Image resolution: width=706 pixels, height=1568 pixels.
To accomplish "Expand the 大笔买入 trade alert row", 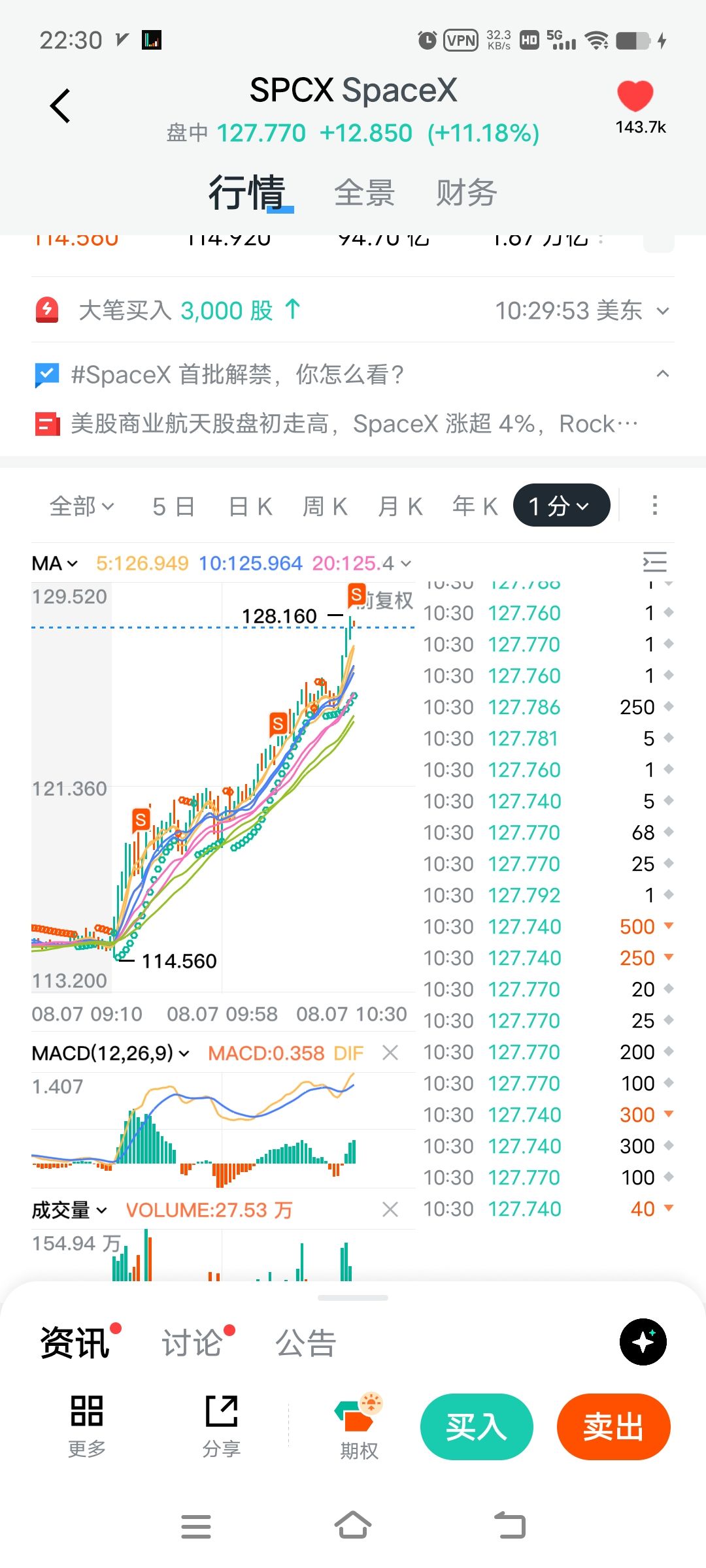I will point(353,310).
